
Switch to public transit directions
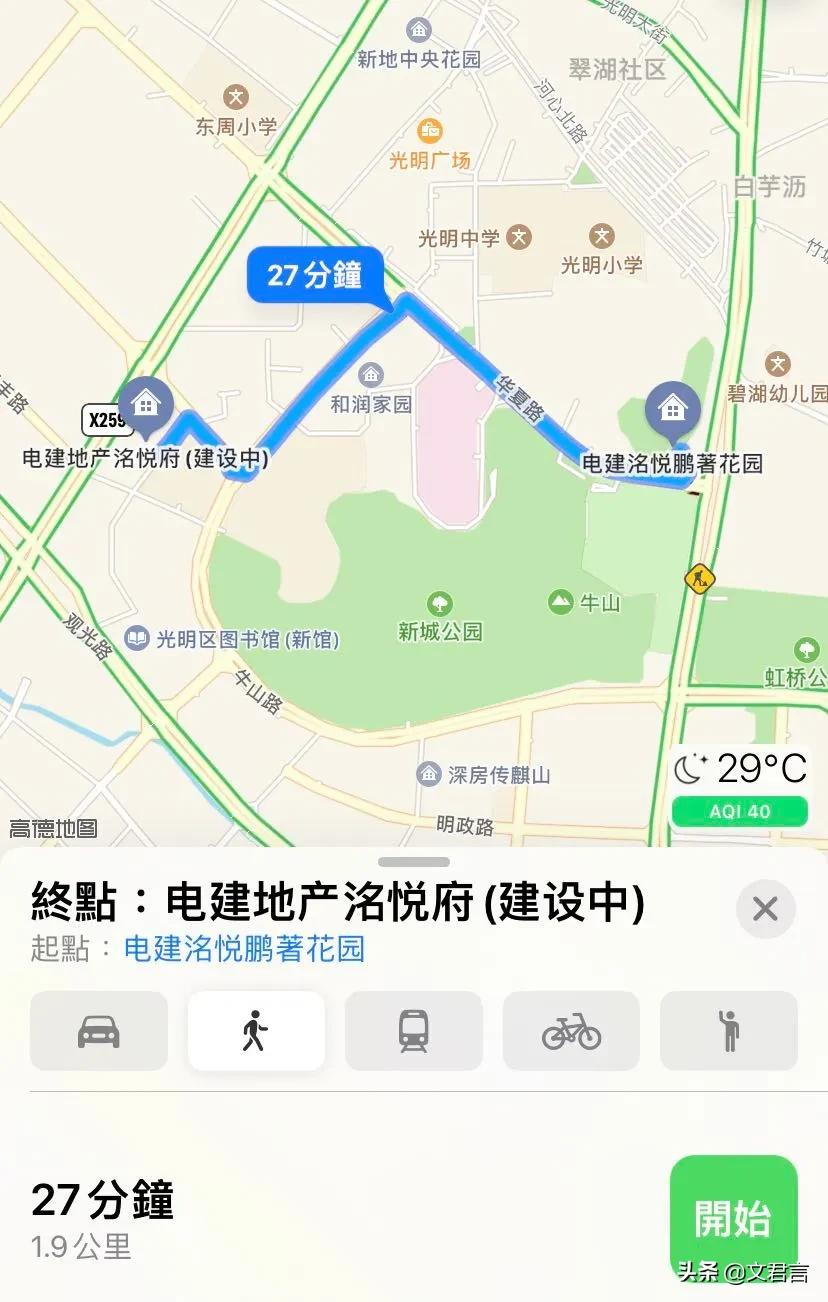coord(413,1031)
